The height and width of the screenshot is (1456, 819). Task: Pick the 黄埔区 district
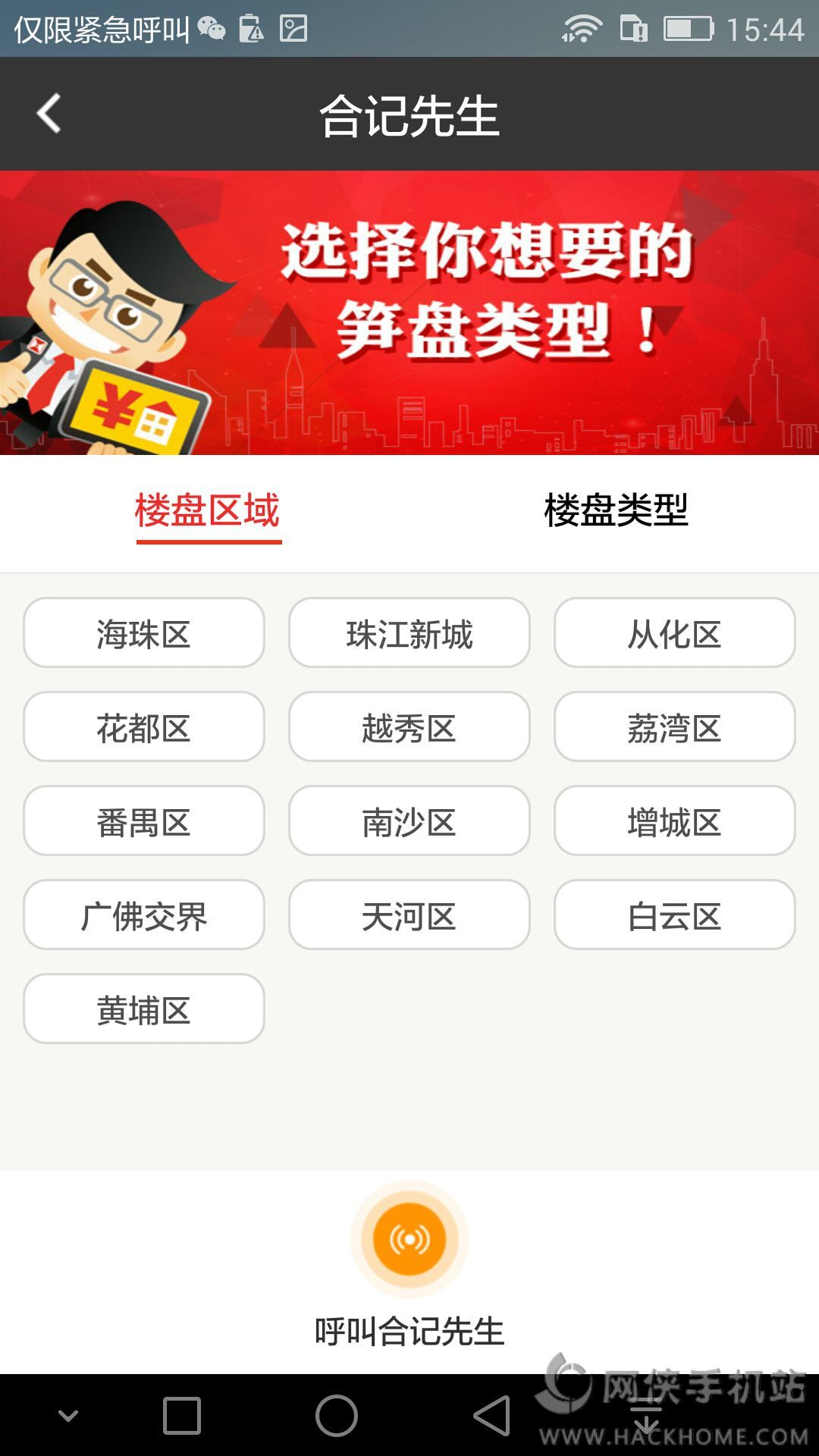pyautogui.click(x=144, y=1009)
